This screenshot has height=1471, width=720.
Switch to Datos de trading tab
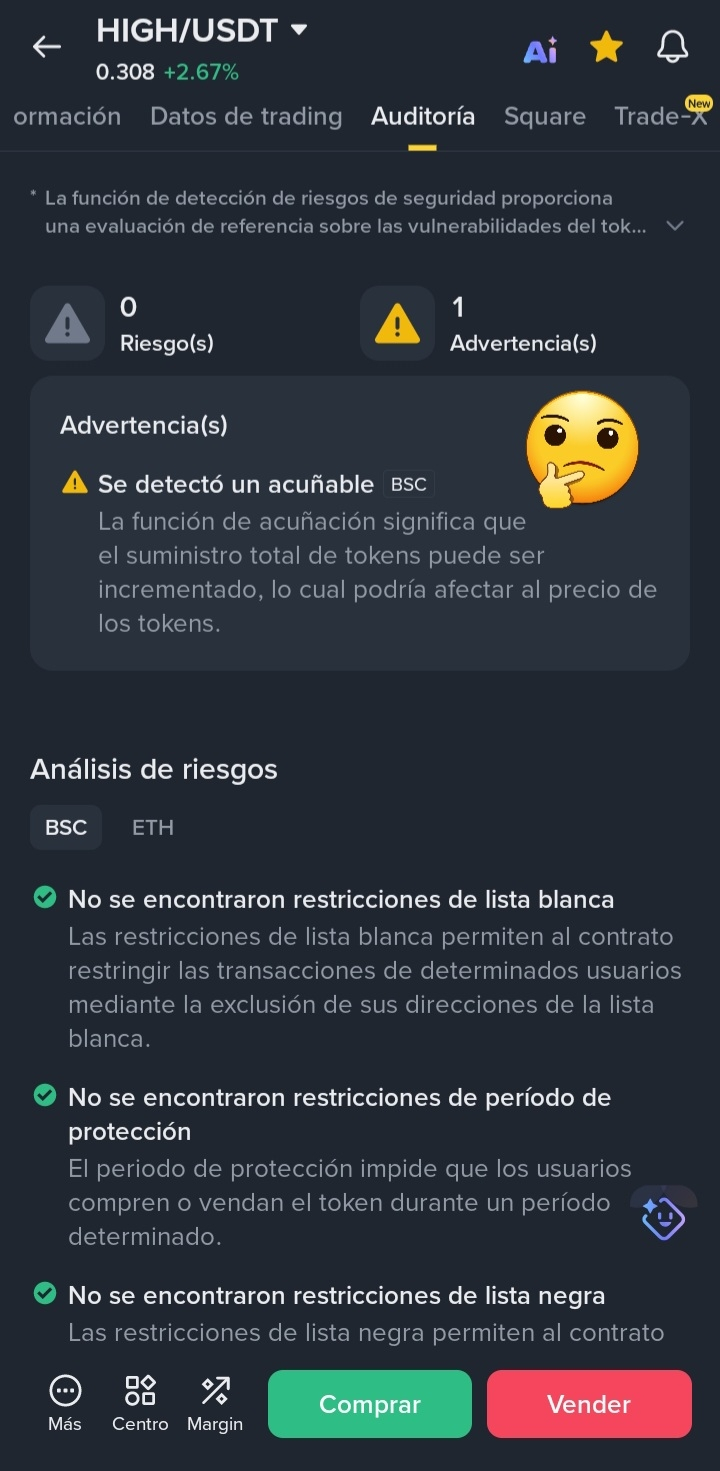tap(246, 117)
